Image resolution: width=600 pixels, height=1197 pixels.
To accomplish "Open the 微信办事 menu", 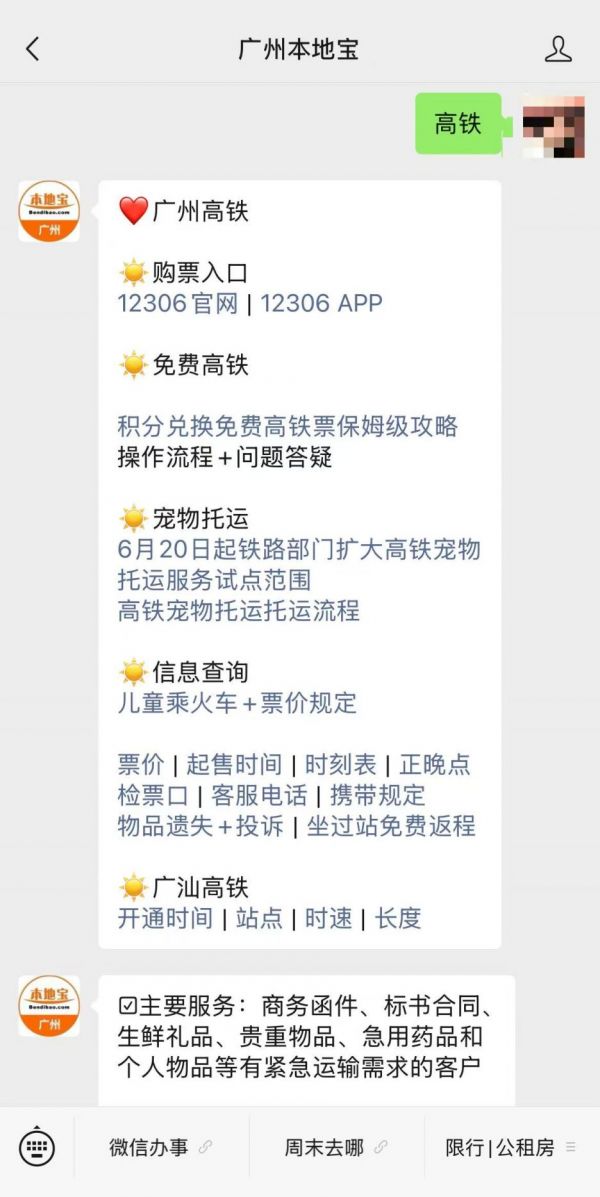I will pos(162,1147).
